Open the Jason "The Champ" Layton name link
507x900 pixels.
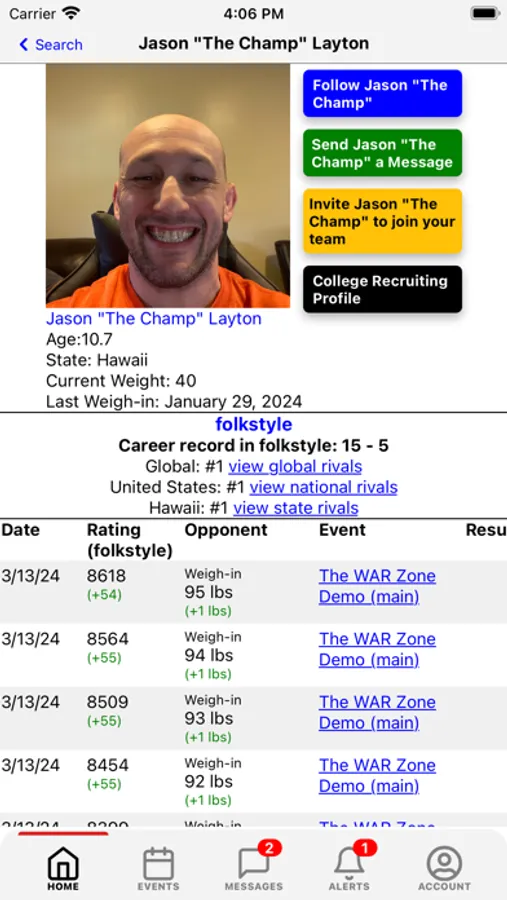pos(154,319)
